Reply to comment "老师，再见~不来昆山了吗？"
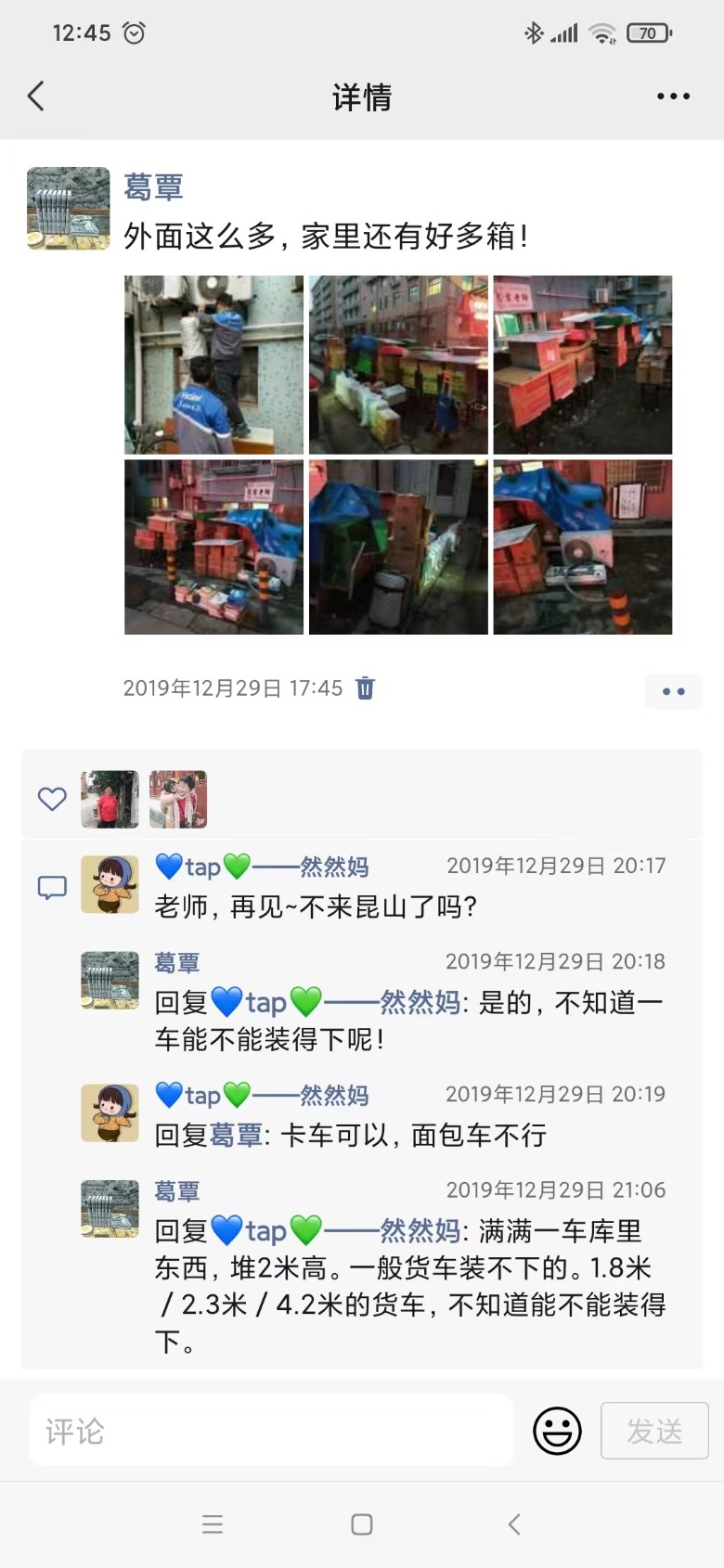The height and width of the screenshot is (1568, 724). pyautogui.click(x=316, y=906)
